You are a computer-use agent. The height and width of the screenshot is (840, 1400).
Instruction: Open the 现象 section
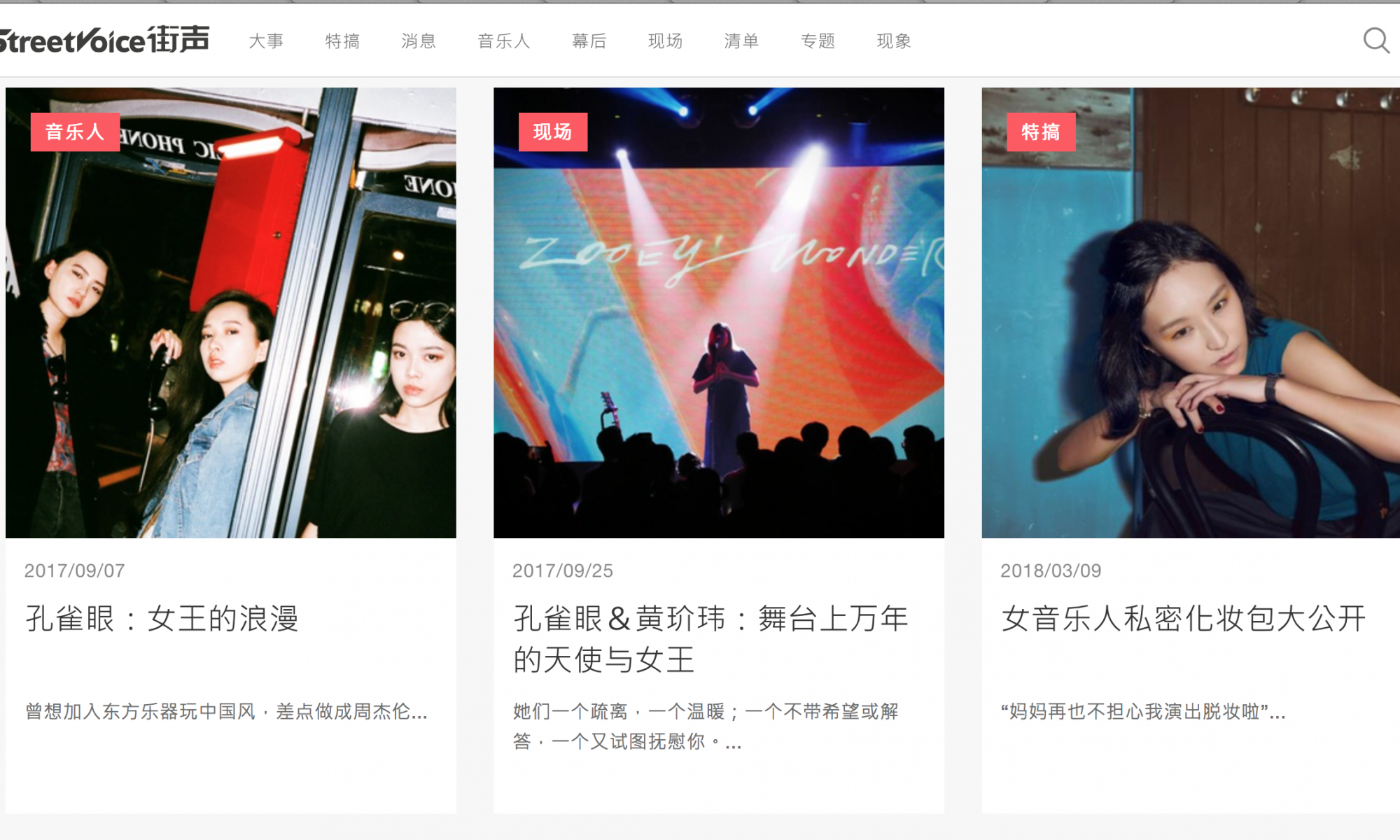pos(894,41)
